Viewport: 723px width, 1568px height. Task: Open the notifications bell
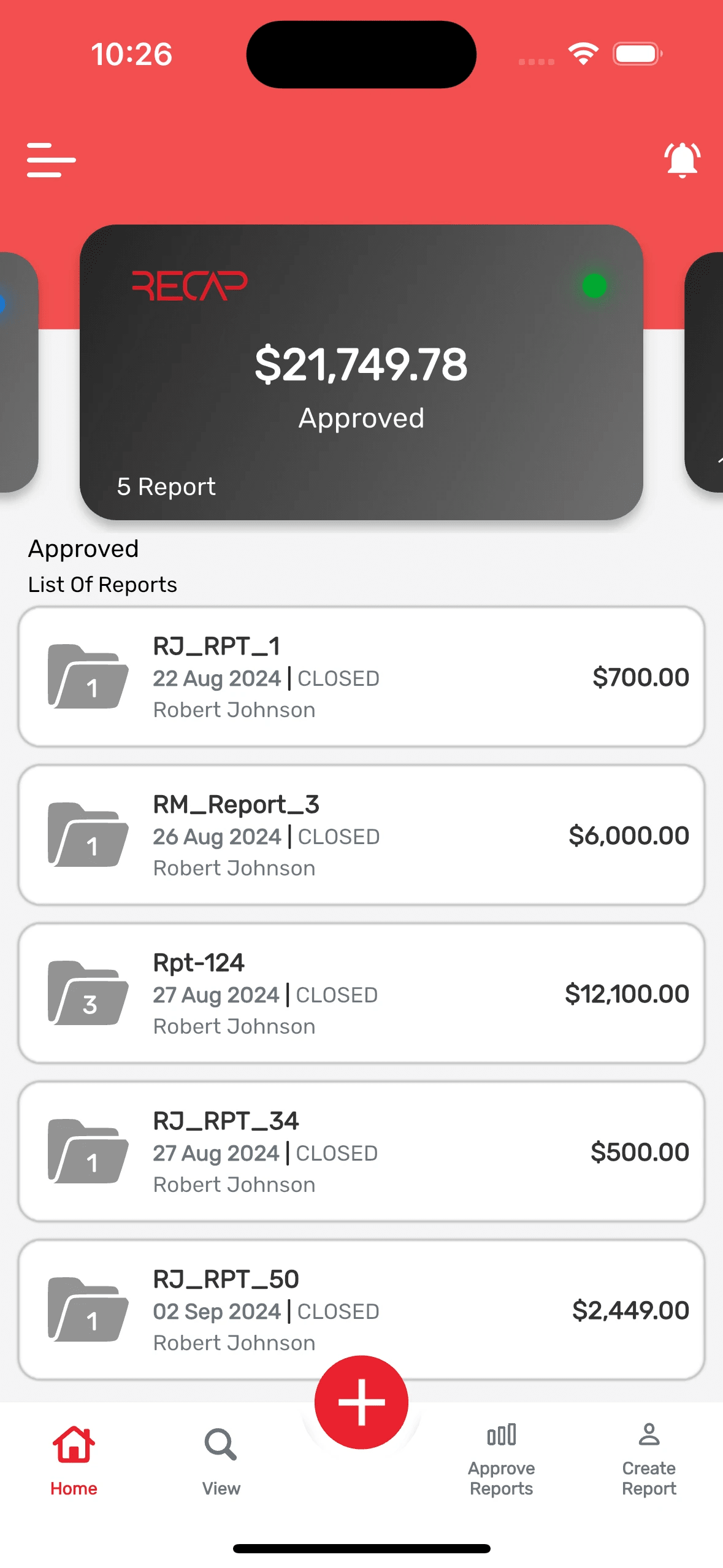(682, 160)
